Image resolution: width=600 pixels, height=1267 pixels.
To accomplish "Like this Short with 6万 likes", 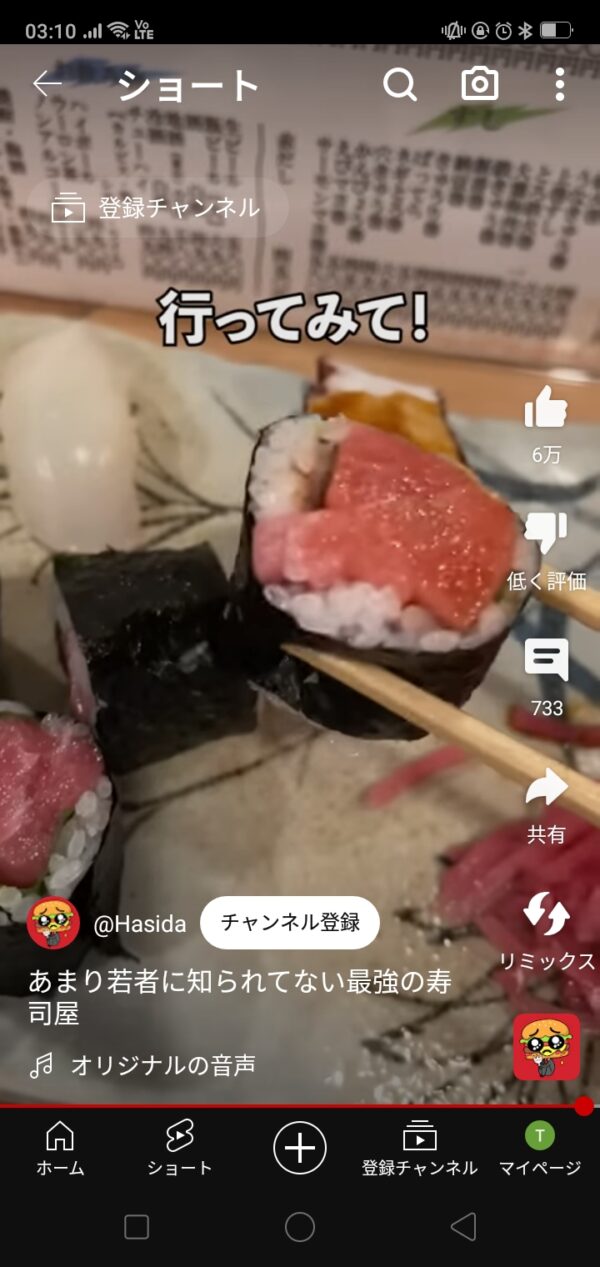I will pos(546,409).
